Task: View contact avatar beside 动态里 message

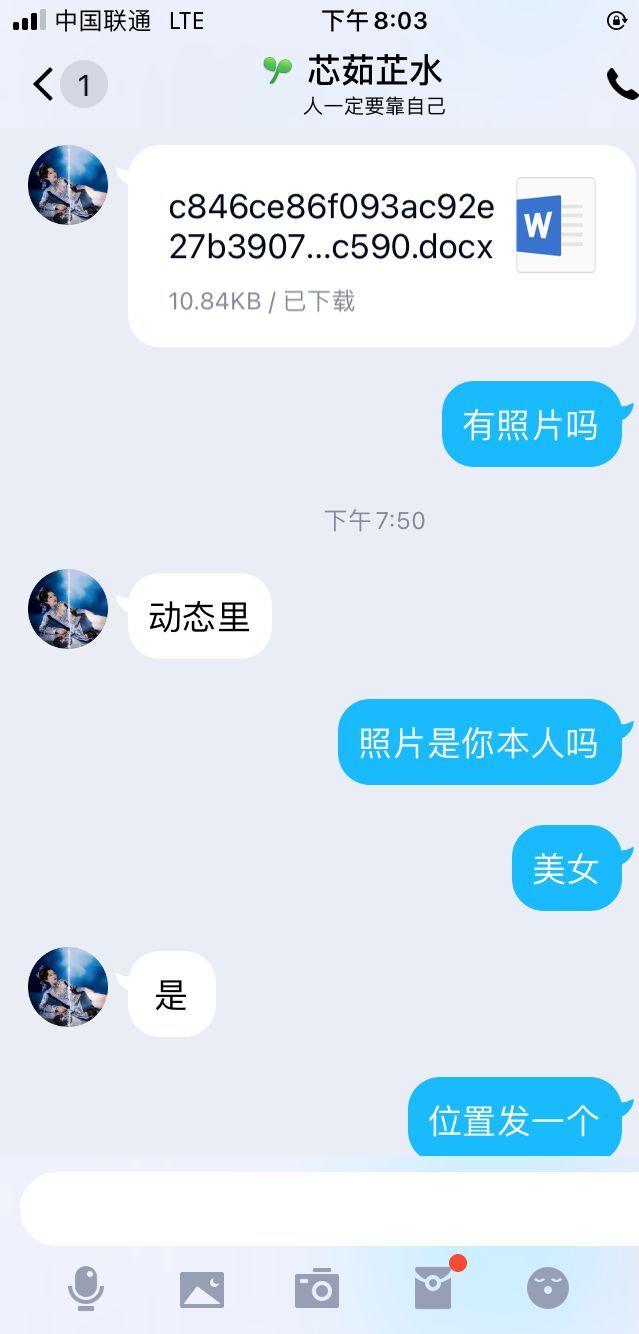Action: tap(68, 609)
